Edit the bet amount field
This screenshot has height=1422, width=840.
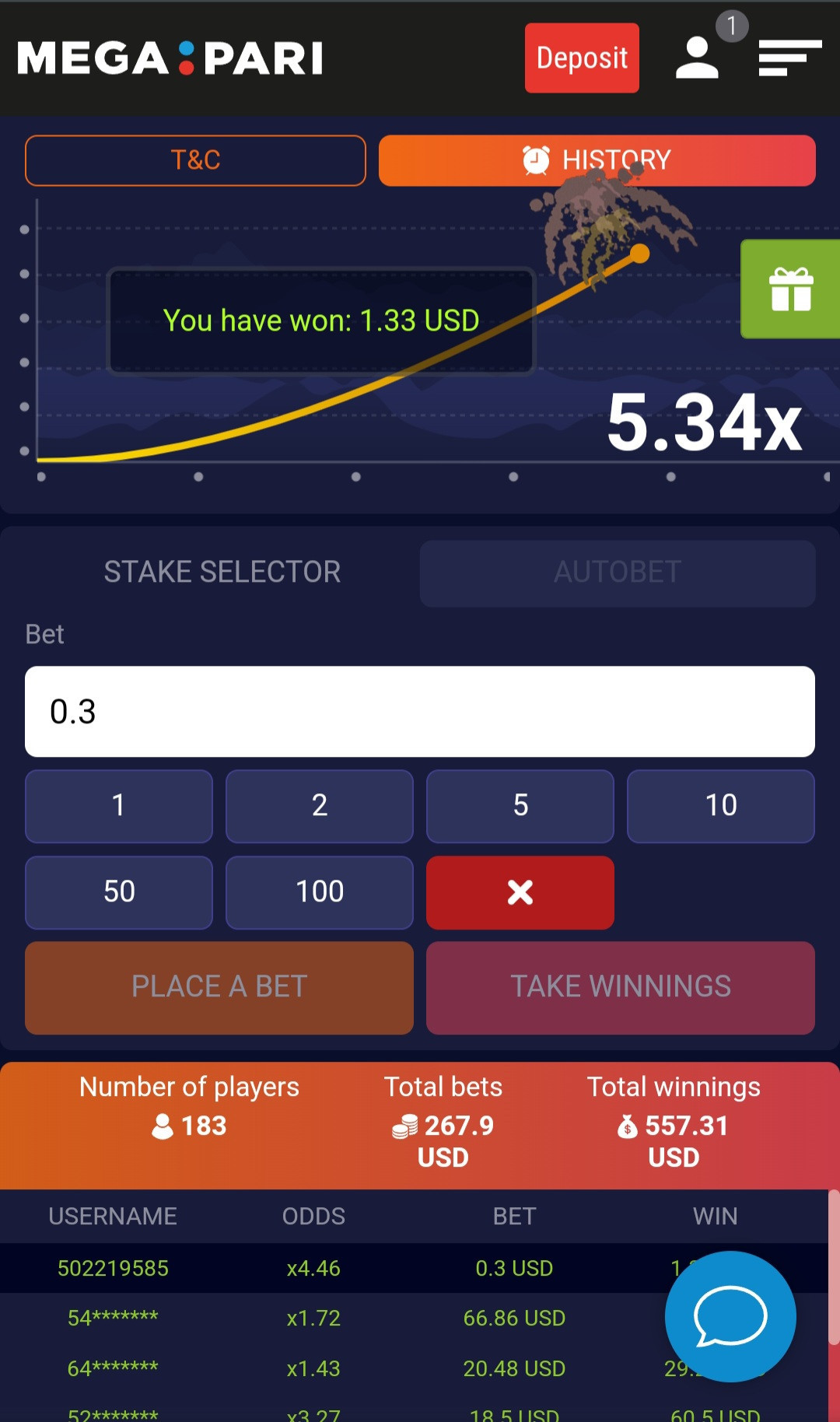[x=420, y=711]
